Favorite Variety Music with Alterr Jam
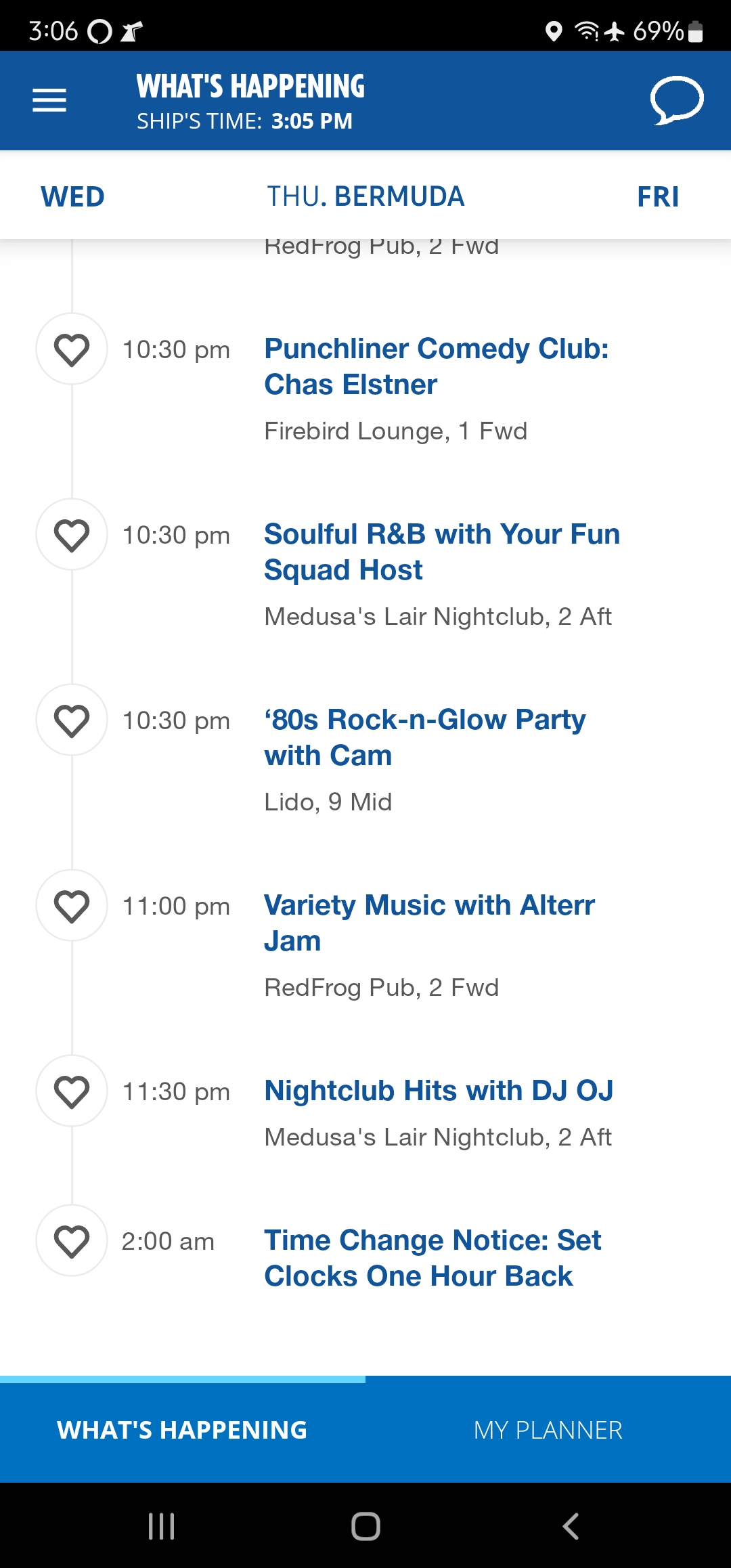The width and height of the screenshot is (731, 1568). (72, 906)
